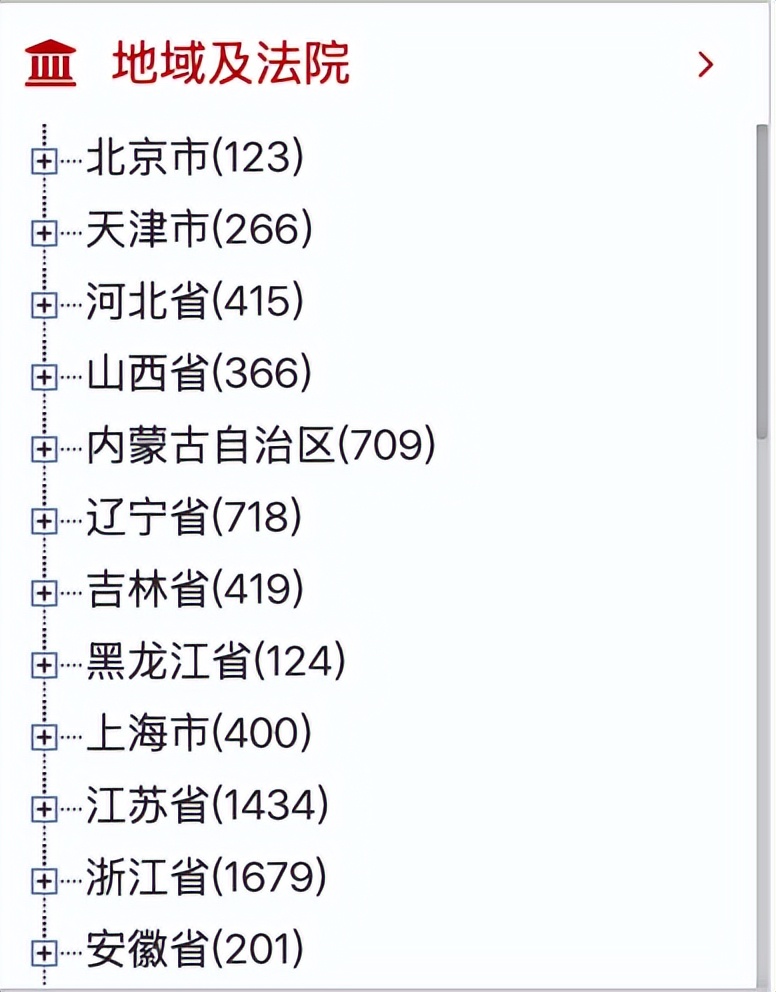Expand 吉林省(419) in the list
The image size is (776, 992).
(x=43, y=593)
